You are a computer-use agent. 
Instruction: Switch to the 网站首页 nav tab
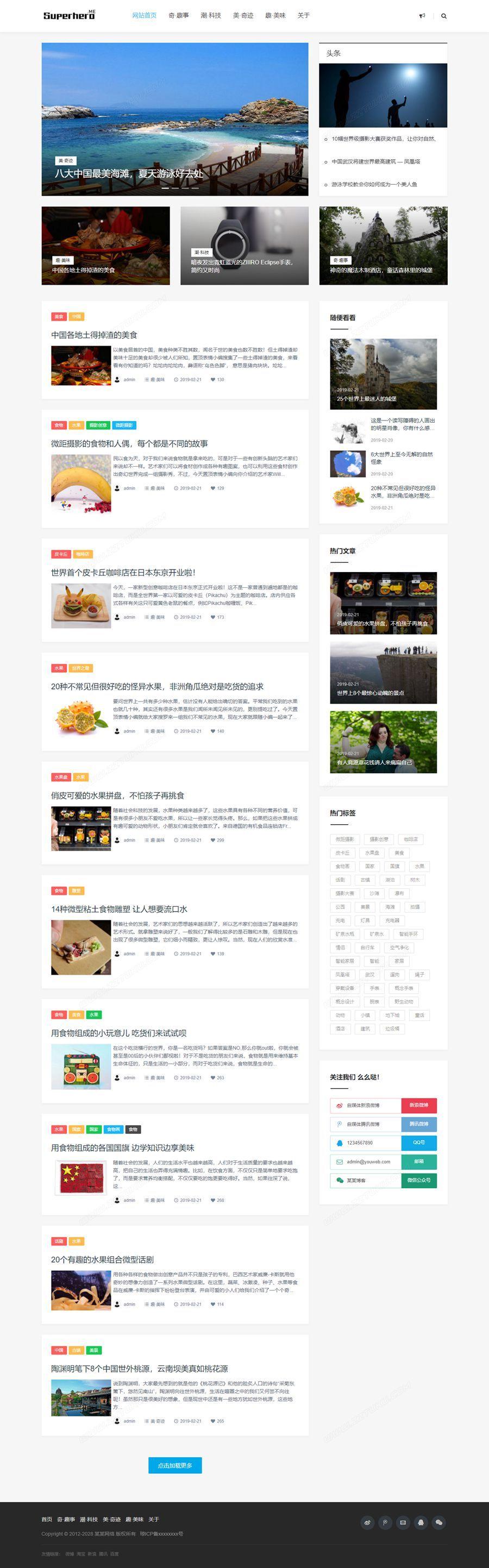tap(145, 16)
